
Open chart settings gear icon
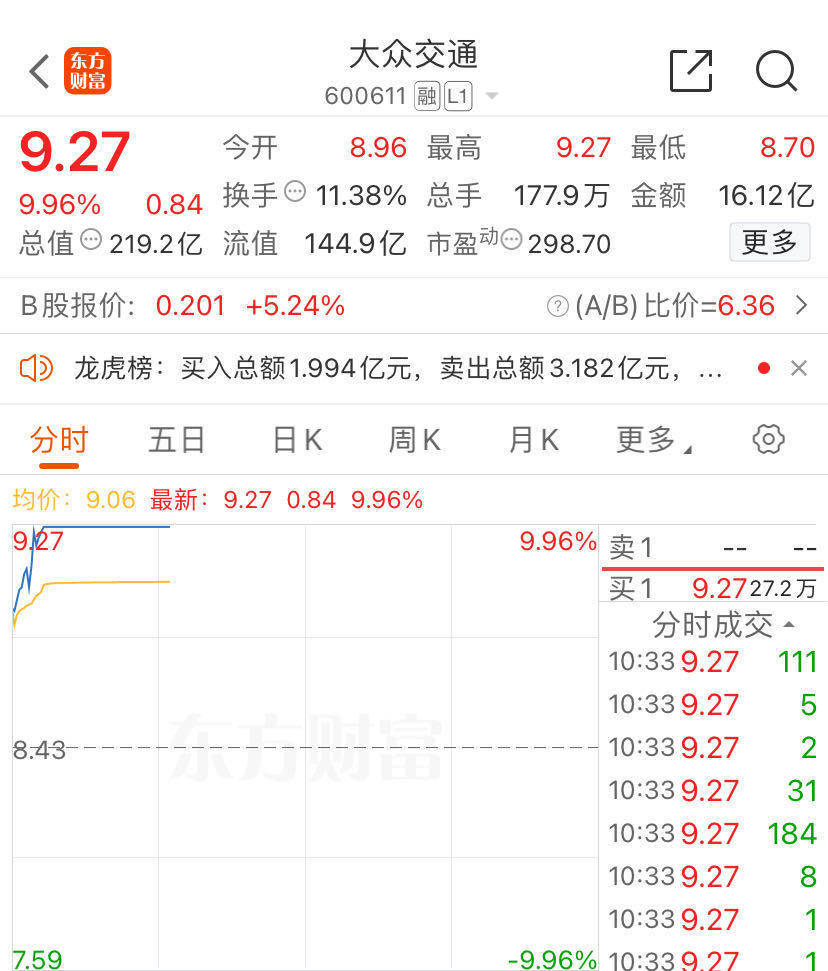click(x=768, y=439)
